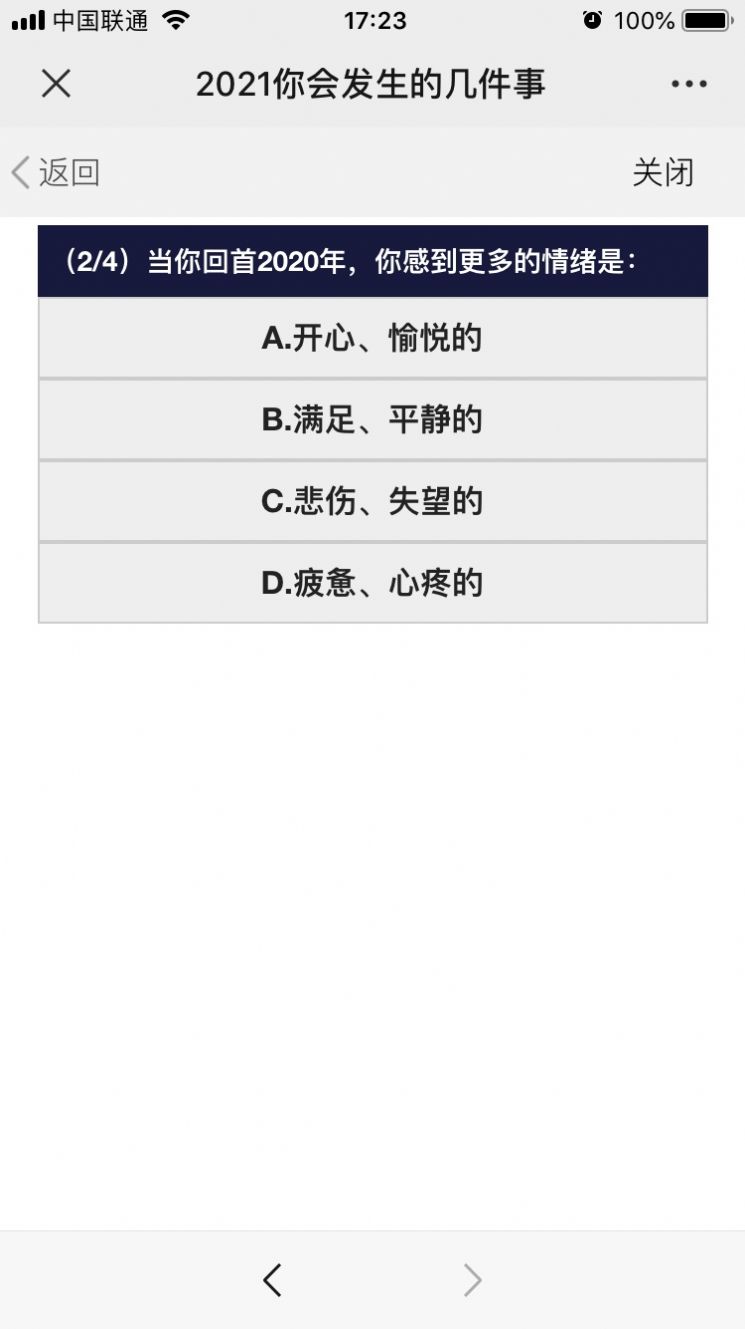The image size is (745, 1329).
Task: Collapse back to previous question via left chevron
Action: (272, 1279)
